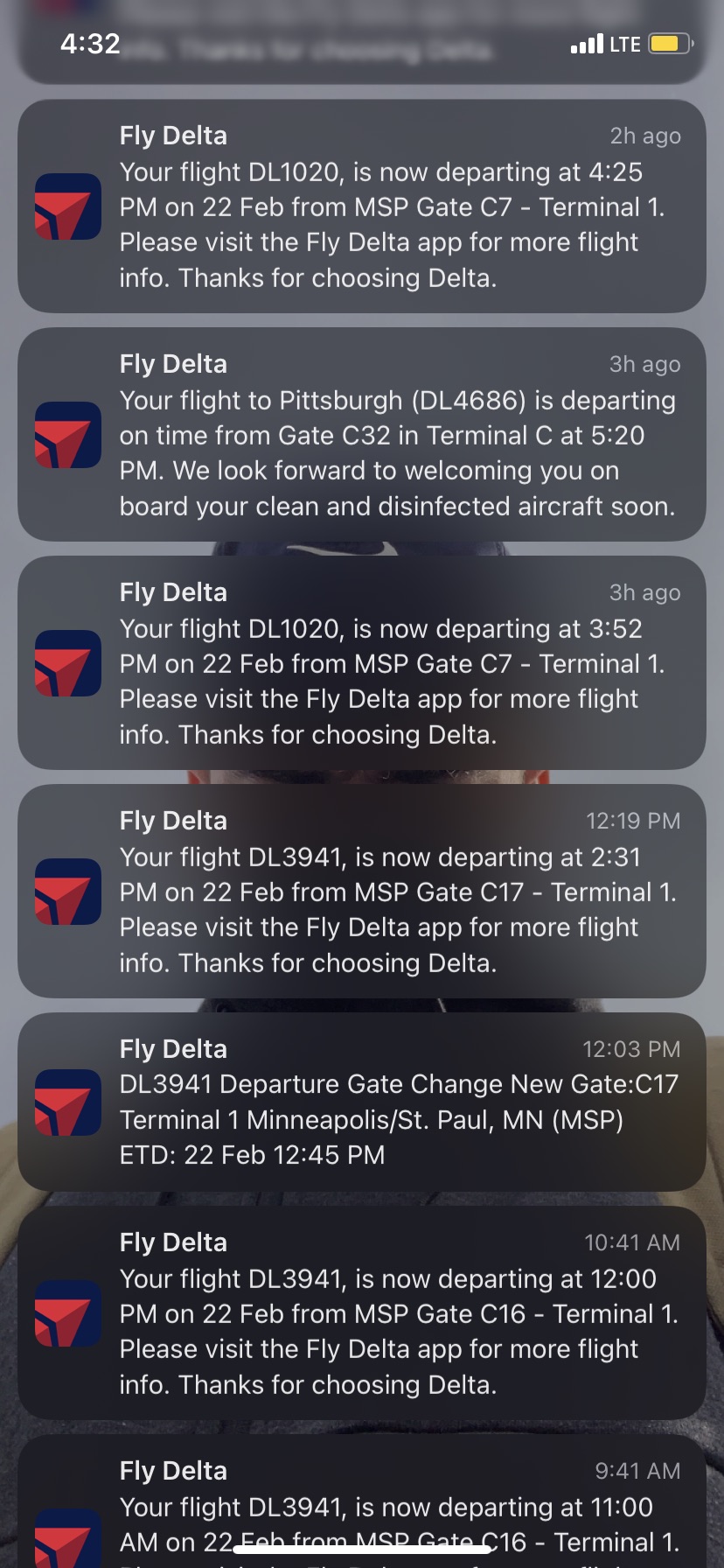724x1568 pixels.
Task: Open the DL3941 12:00 PM departure notification
Action: tap(362, 1313)
